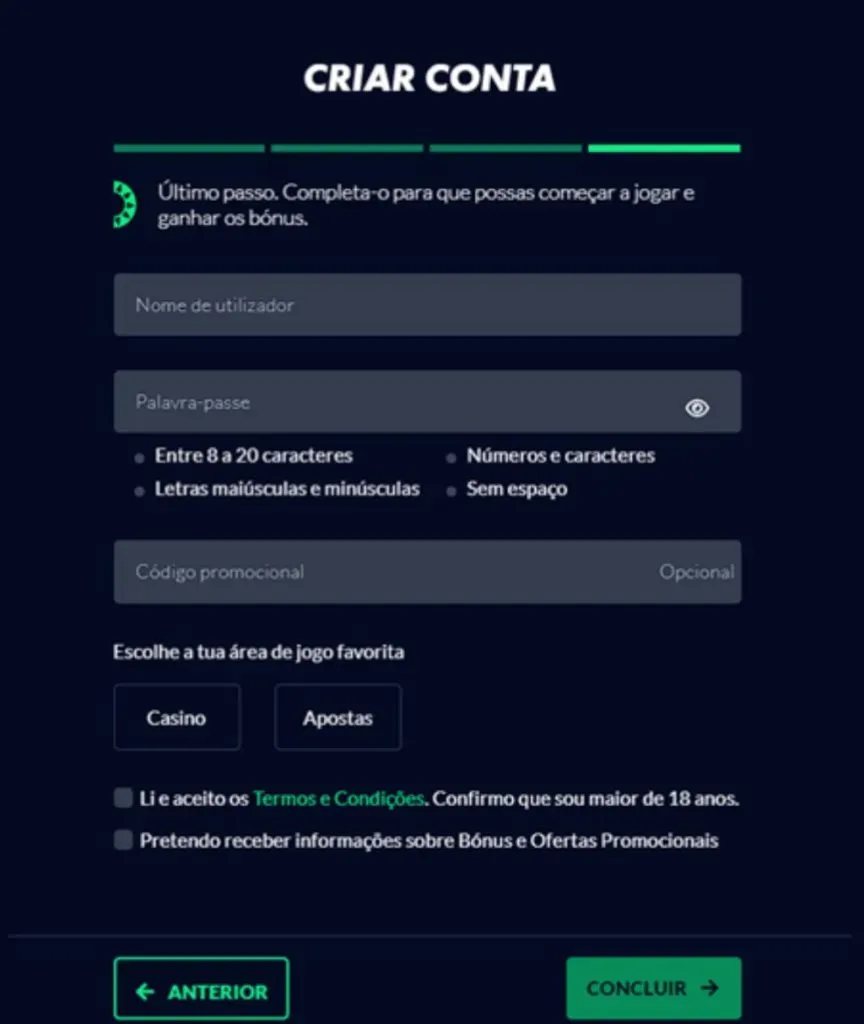
Task: Check the accept Termos e Condições box
Action: point(123,798)
